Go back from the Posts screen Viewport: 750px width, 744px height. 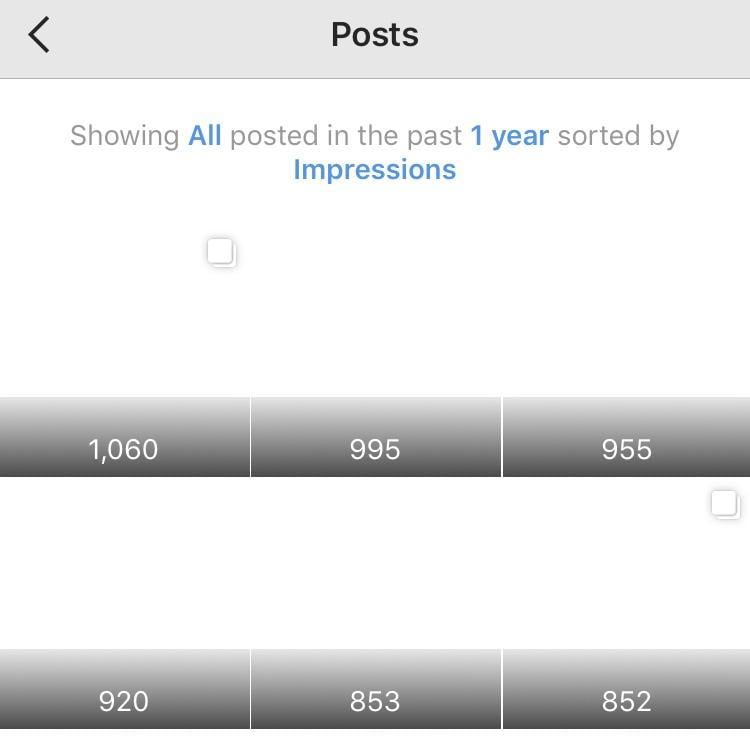(x=39, y=36)
